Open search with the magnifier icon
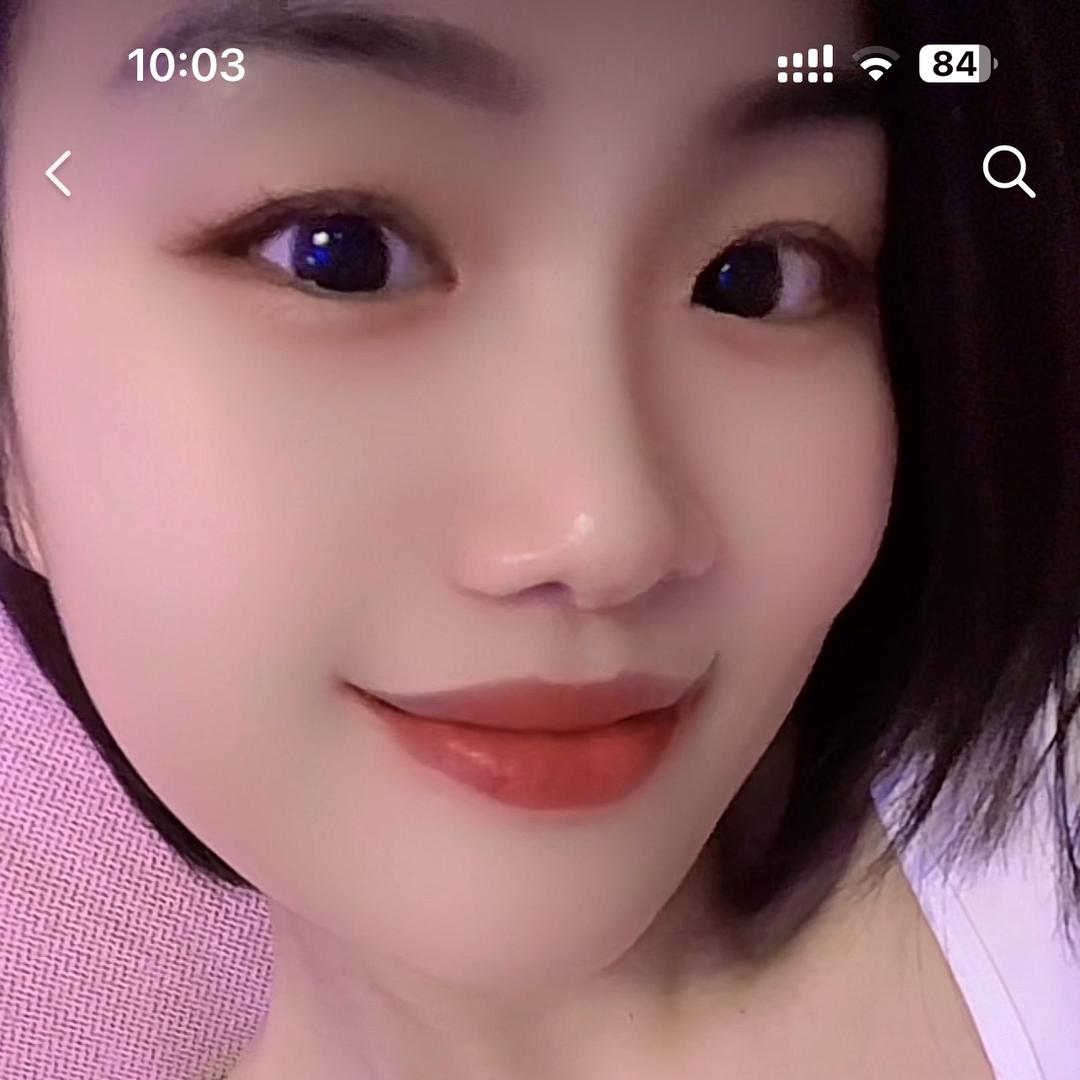The image size is (1080, 1080). 1007,172
